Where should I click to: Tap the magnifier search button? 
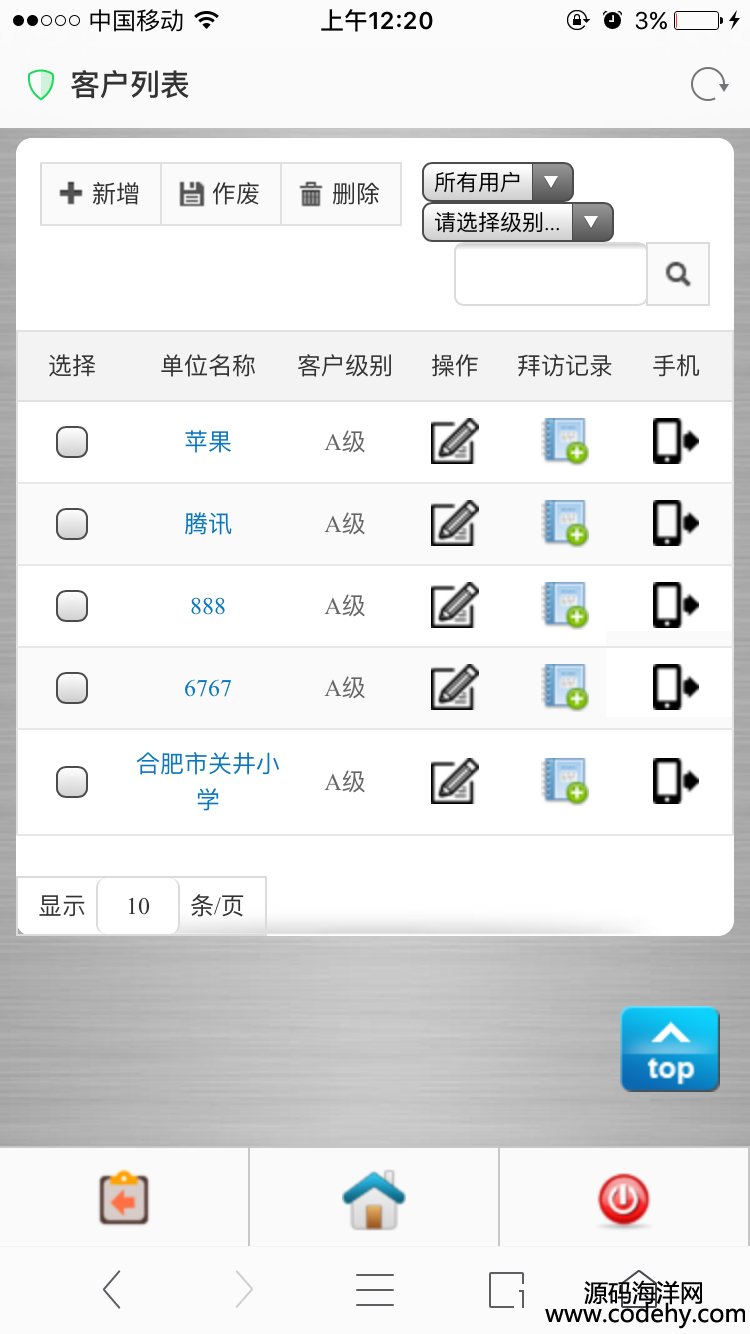coord(678,274)
